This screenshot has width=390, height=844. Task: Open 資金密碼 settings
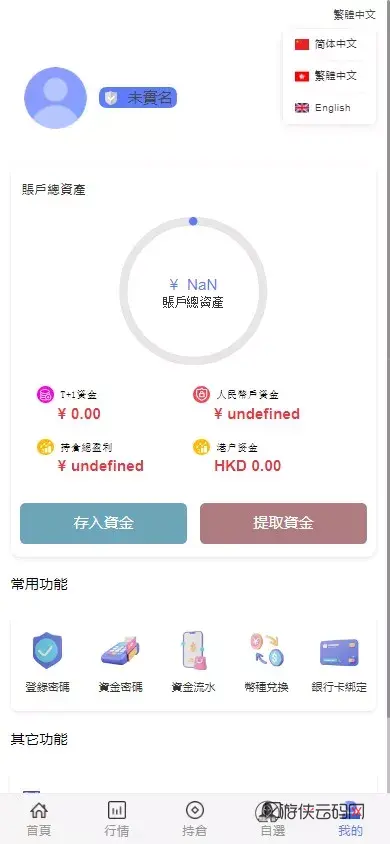(x=120, y=662)
